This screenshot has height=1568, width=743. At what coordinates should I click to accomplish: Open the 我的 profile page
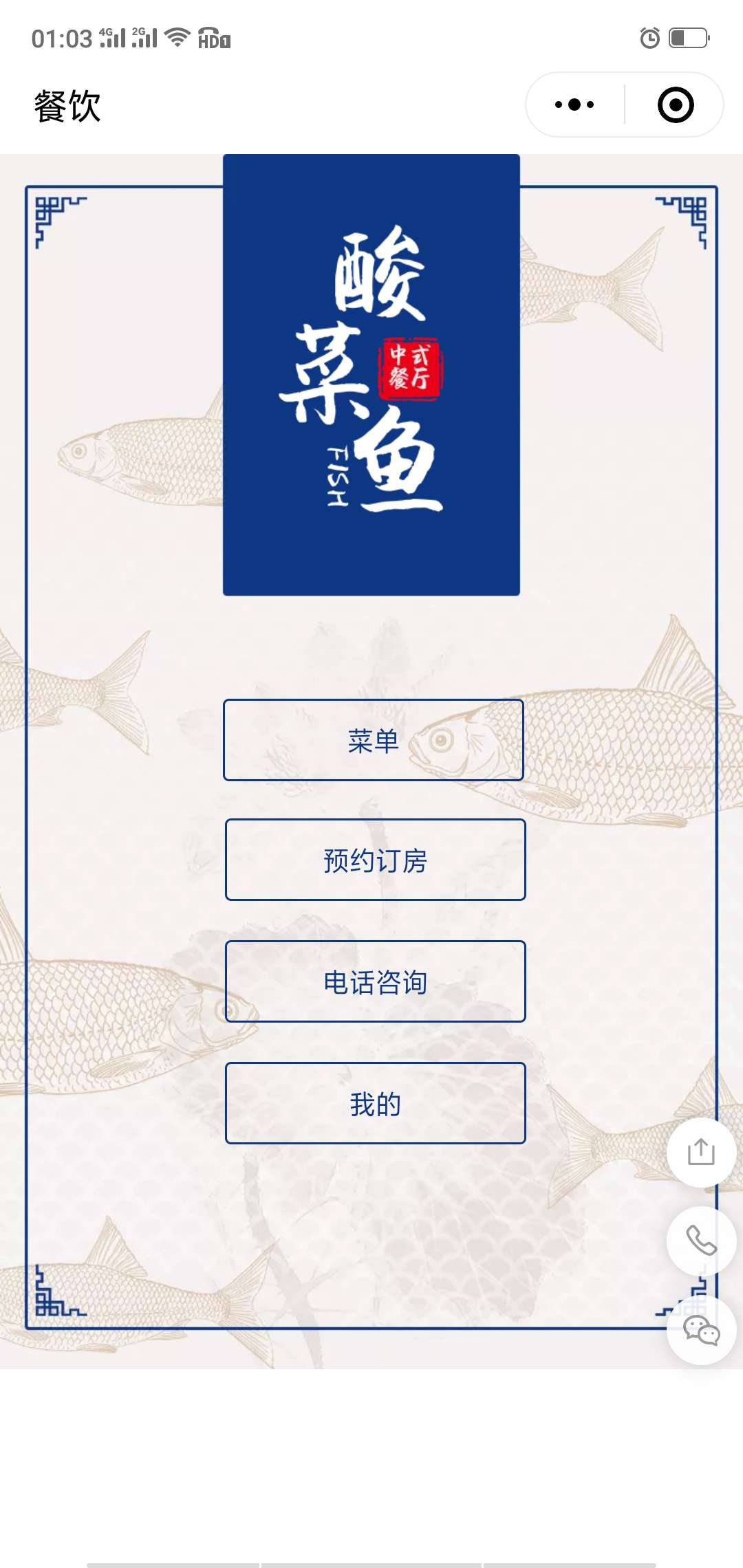tap(376, 1103)
